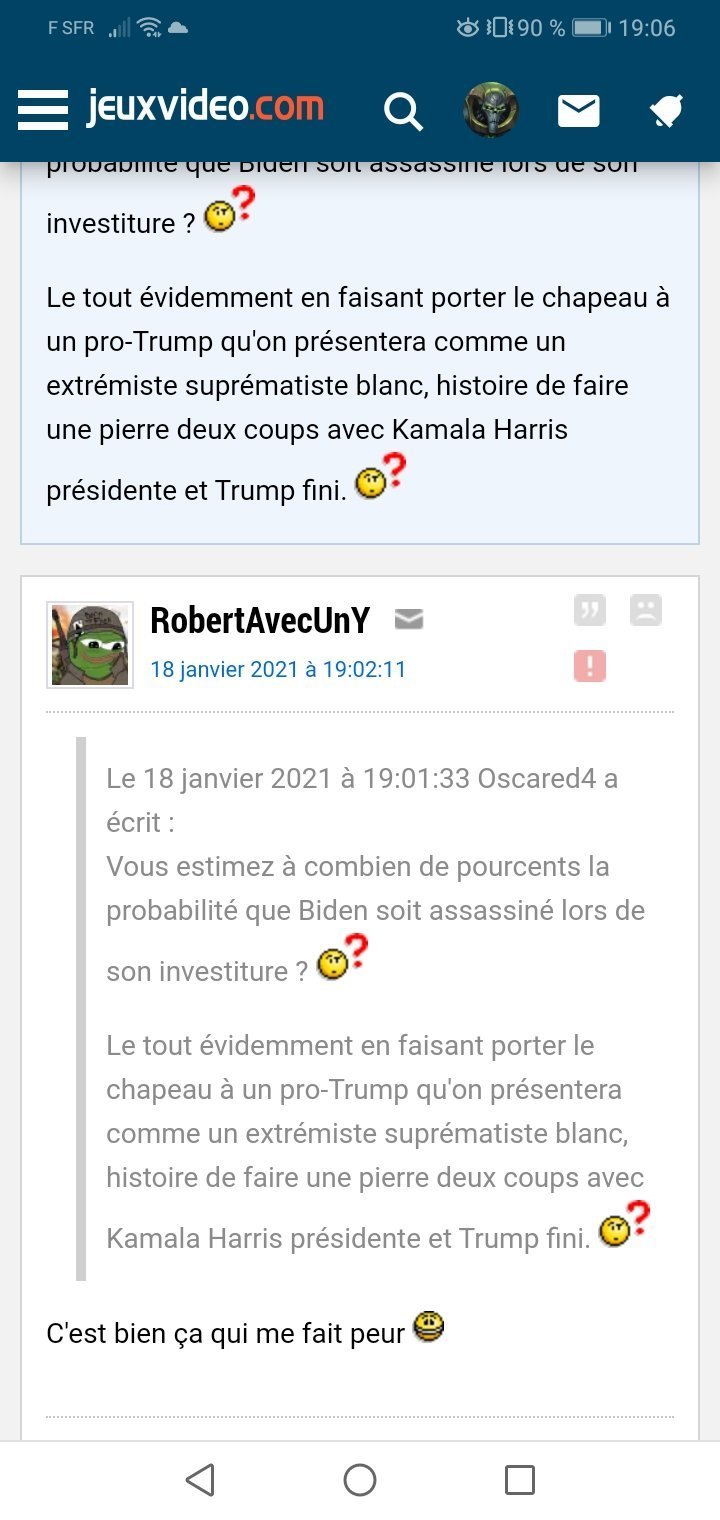Send a private message to RobertAvecUnY
720x1520 pixels.
[x=409, y=620]
